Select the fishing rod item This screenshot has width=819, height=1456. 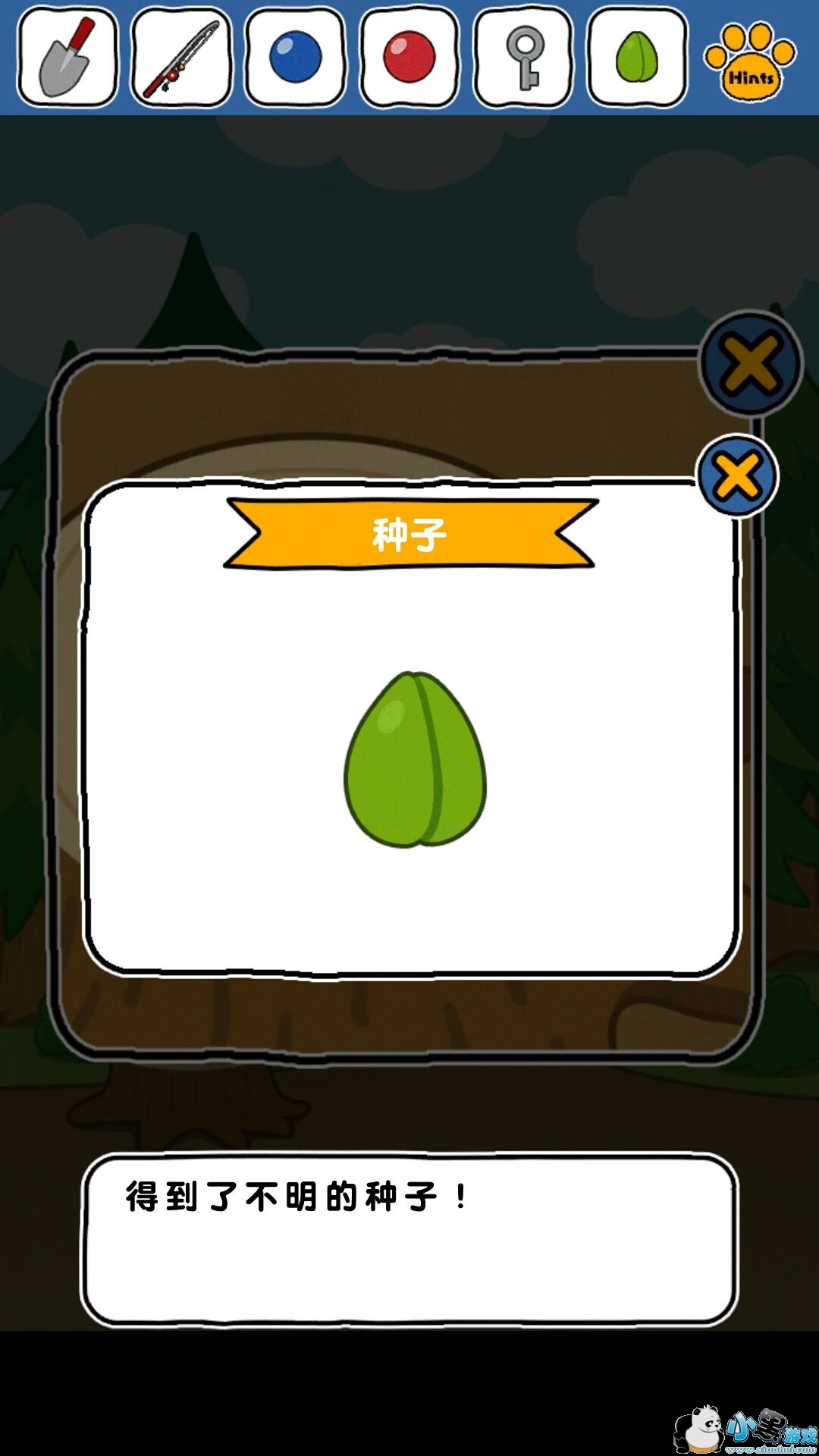point(182,57)
